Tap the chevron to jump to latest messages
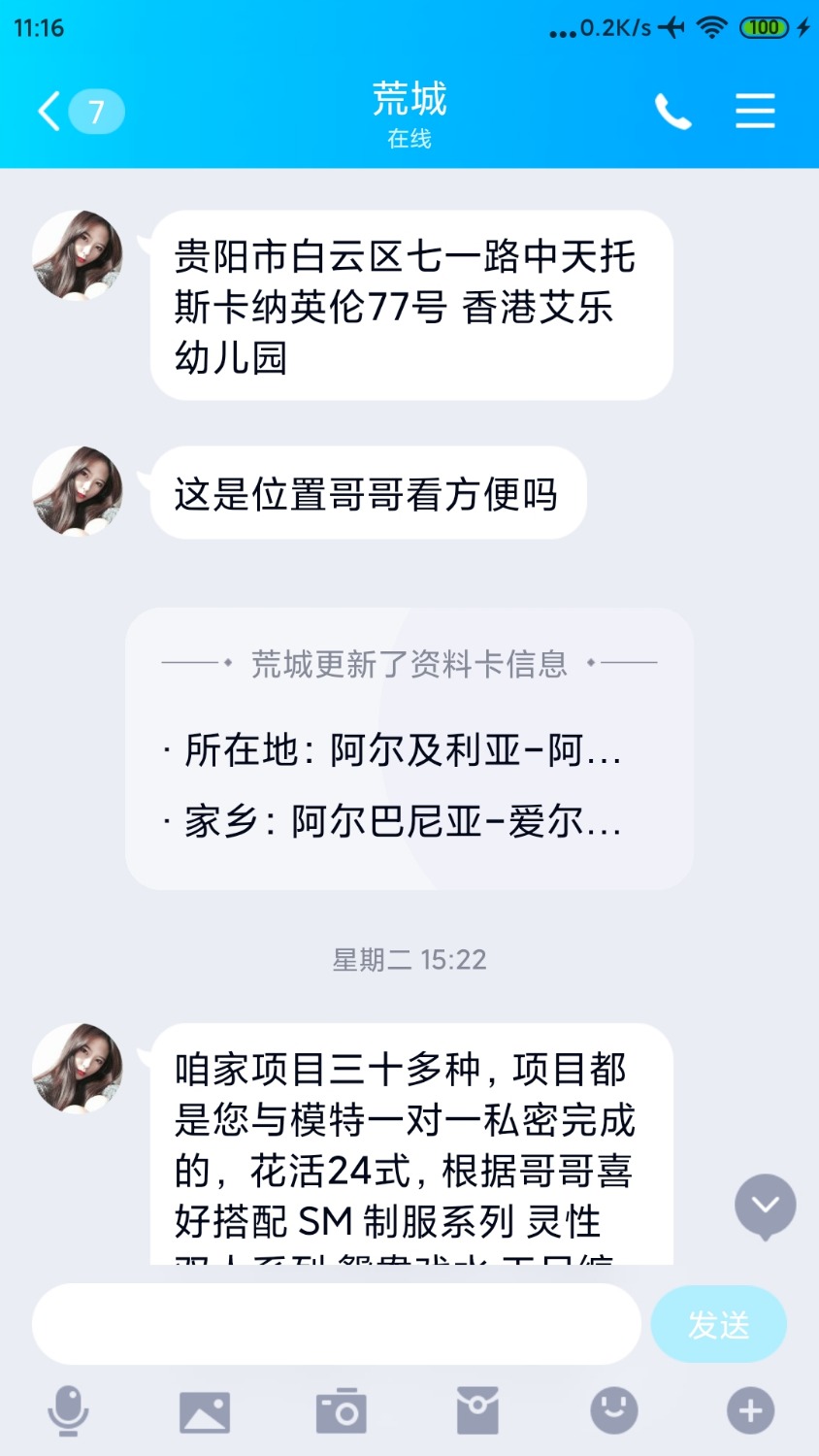This screenshot has height=1456, width=819. (x=765, y=1207)
